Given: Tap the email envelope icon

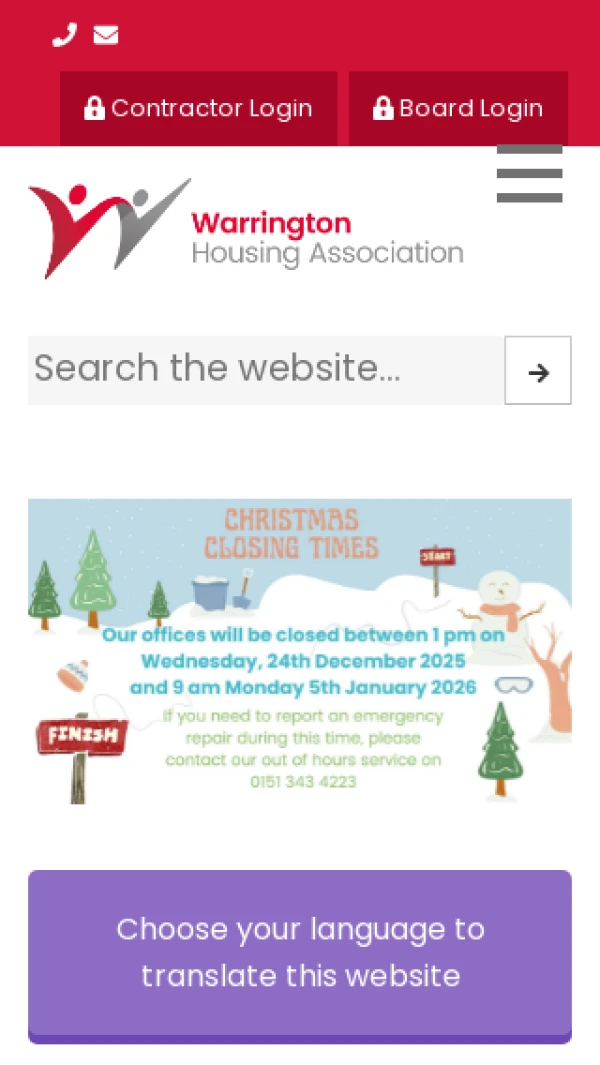Looking at the screenshot, I should pos(106,36).
